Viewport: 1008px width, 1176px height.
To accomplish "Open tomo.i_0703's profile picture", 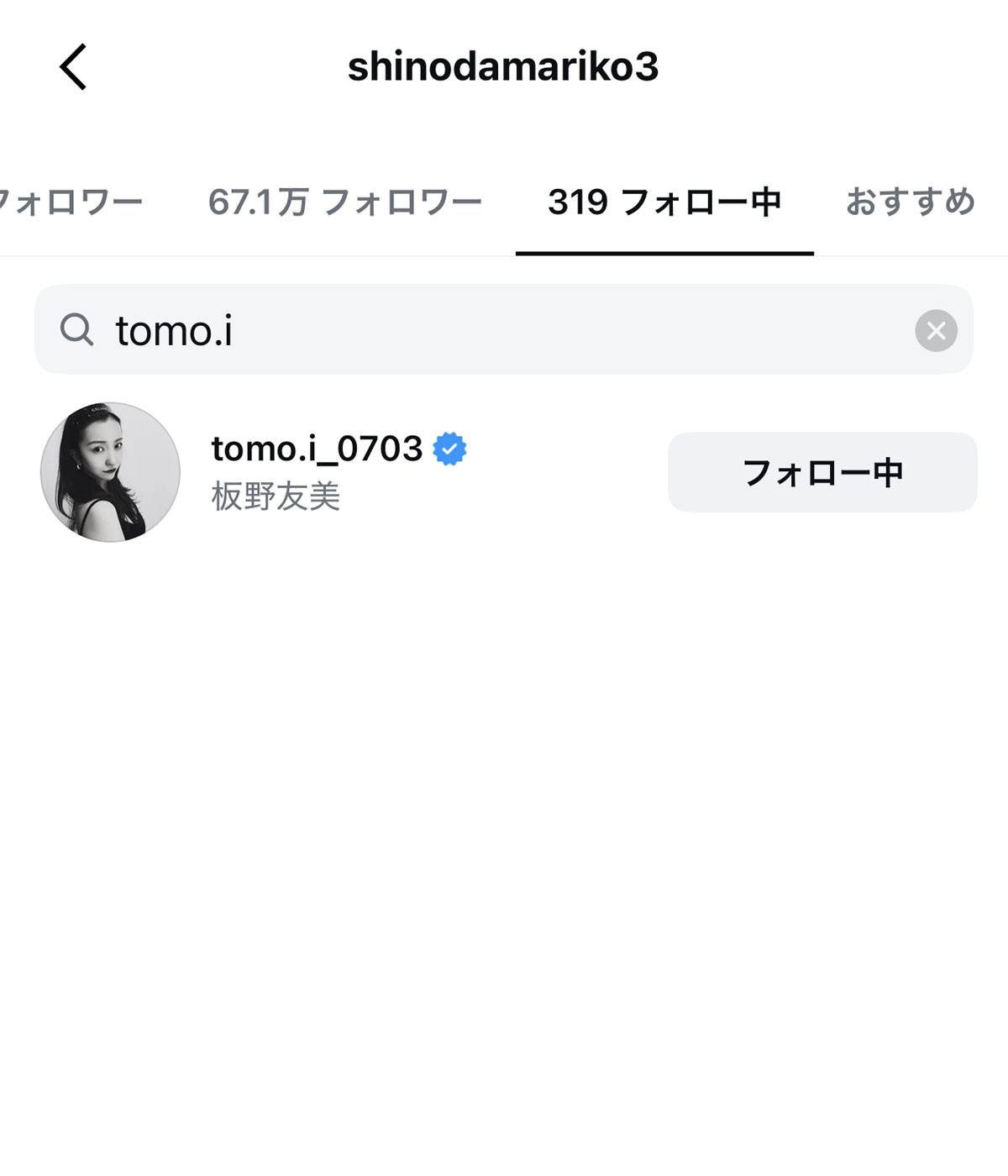I will point(109,472).
